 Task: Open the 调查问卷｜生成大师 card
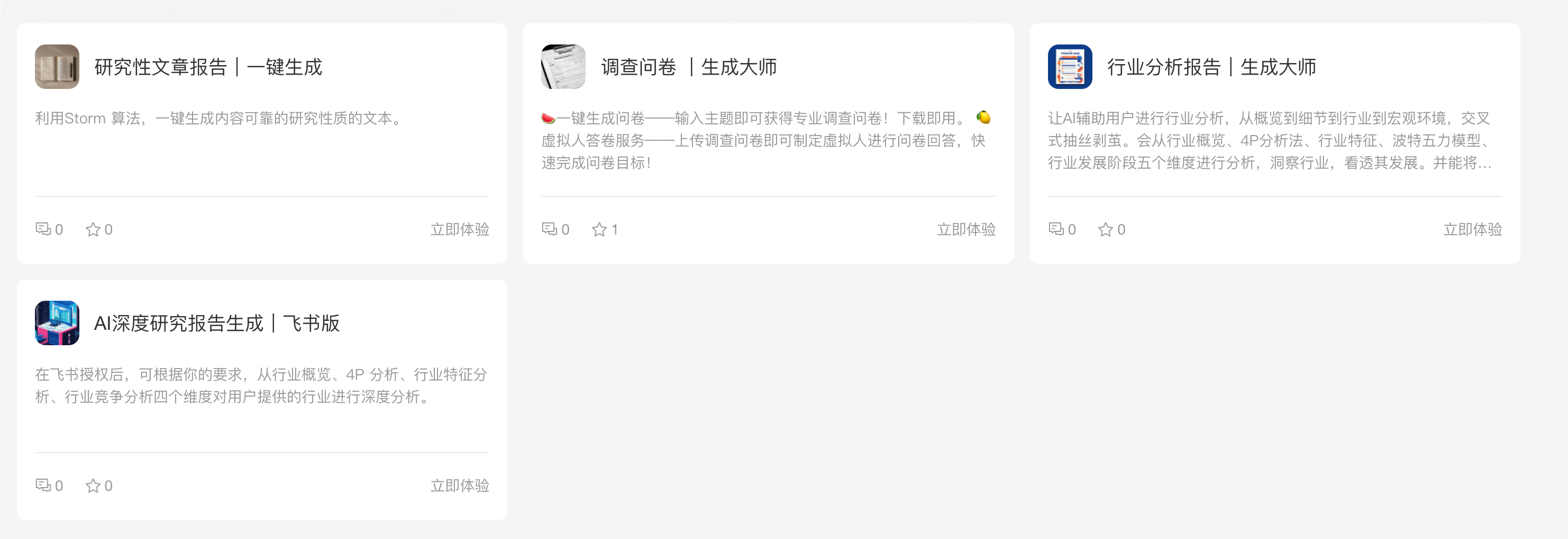(688, 67)
